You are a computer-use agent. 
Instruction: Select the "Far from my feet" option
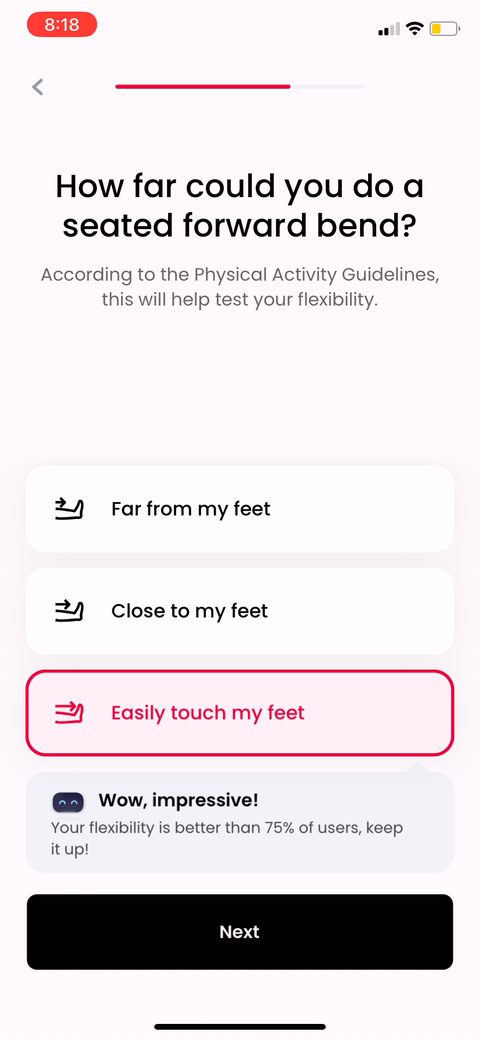[240, 509]
